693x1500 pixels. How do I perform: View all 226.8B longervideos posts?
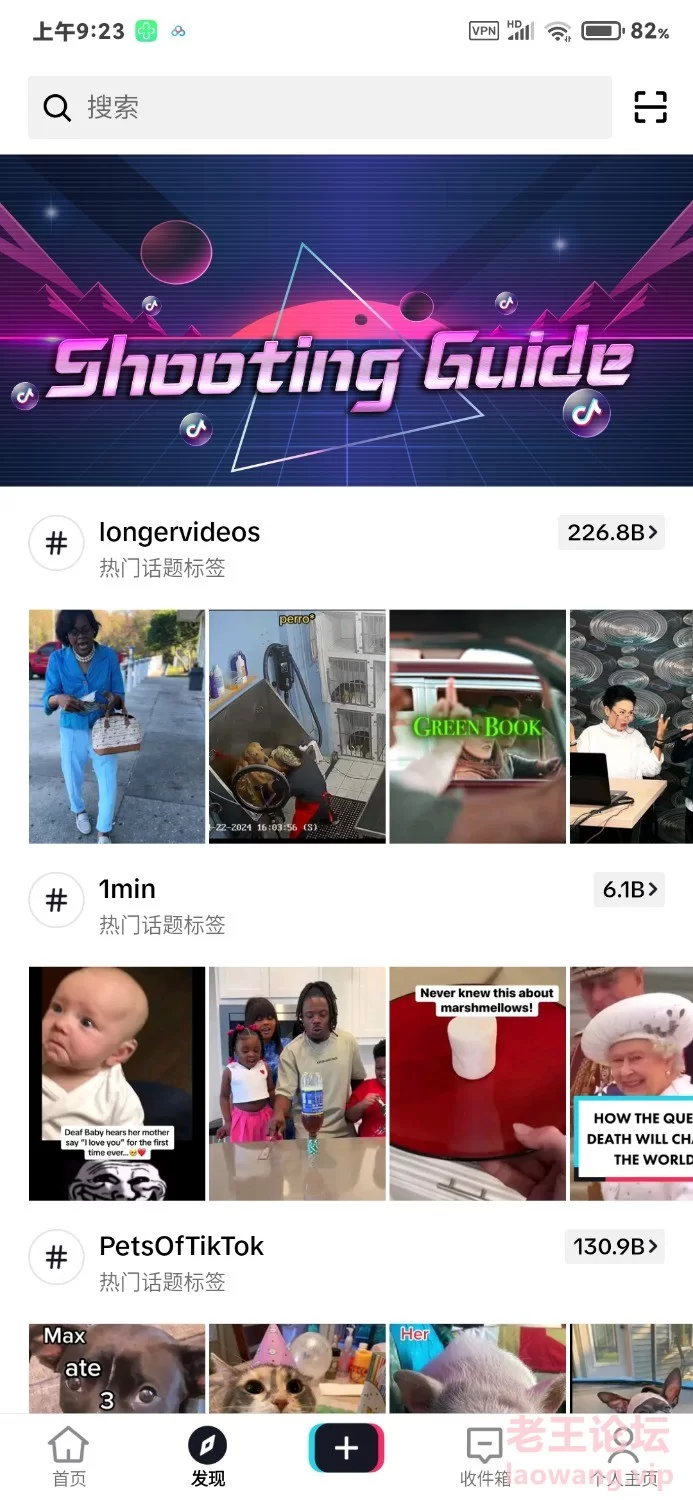[611, 532]
